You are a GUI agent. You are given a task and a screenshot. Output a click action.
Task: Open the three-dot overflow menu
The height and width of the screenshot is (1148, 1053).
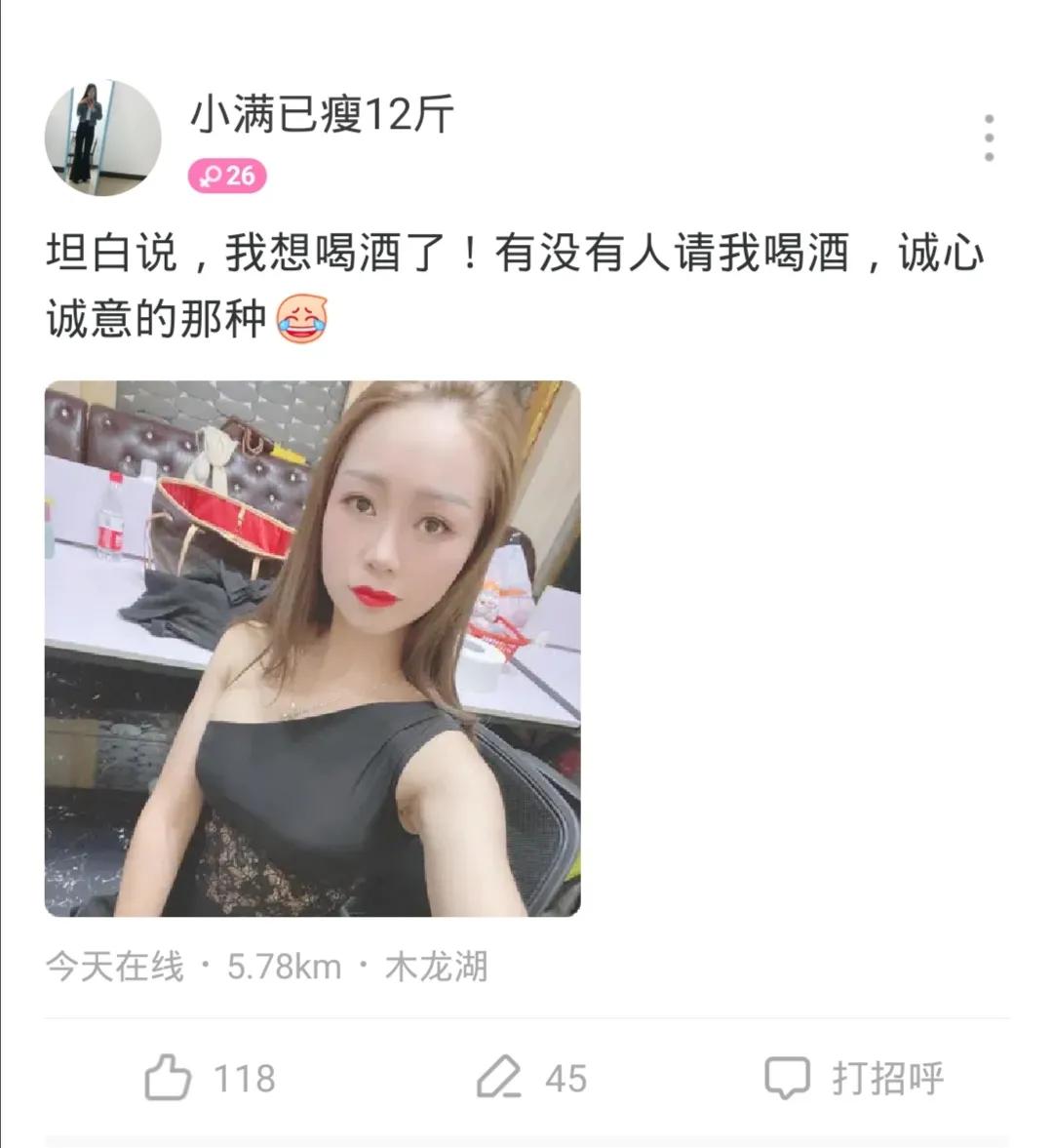click(989, 138)
